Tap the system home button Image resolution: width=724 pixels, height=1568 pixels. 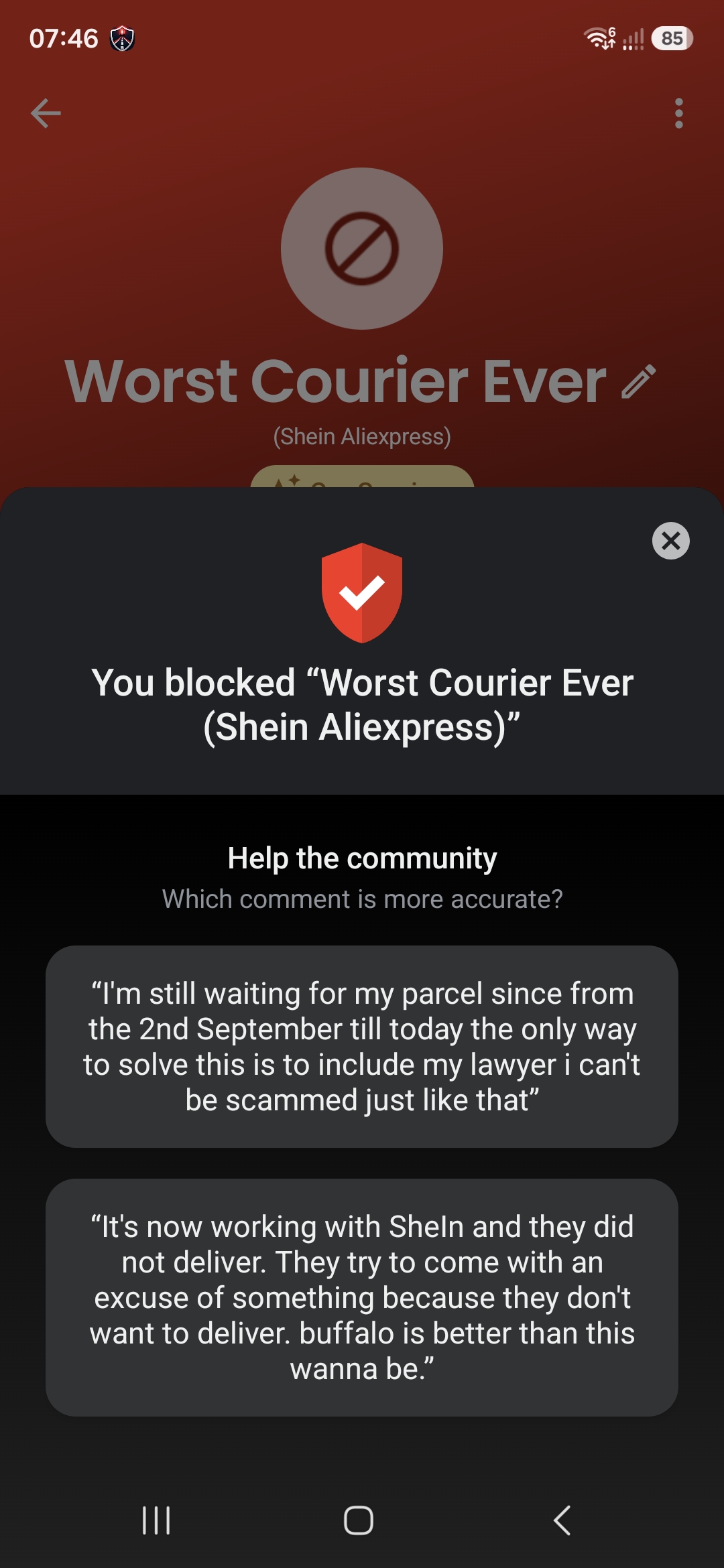click(359, 1520)
